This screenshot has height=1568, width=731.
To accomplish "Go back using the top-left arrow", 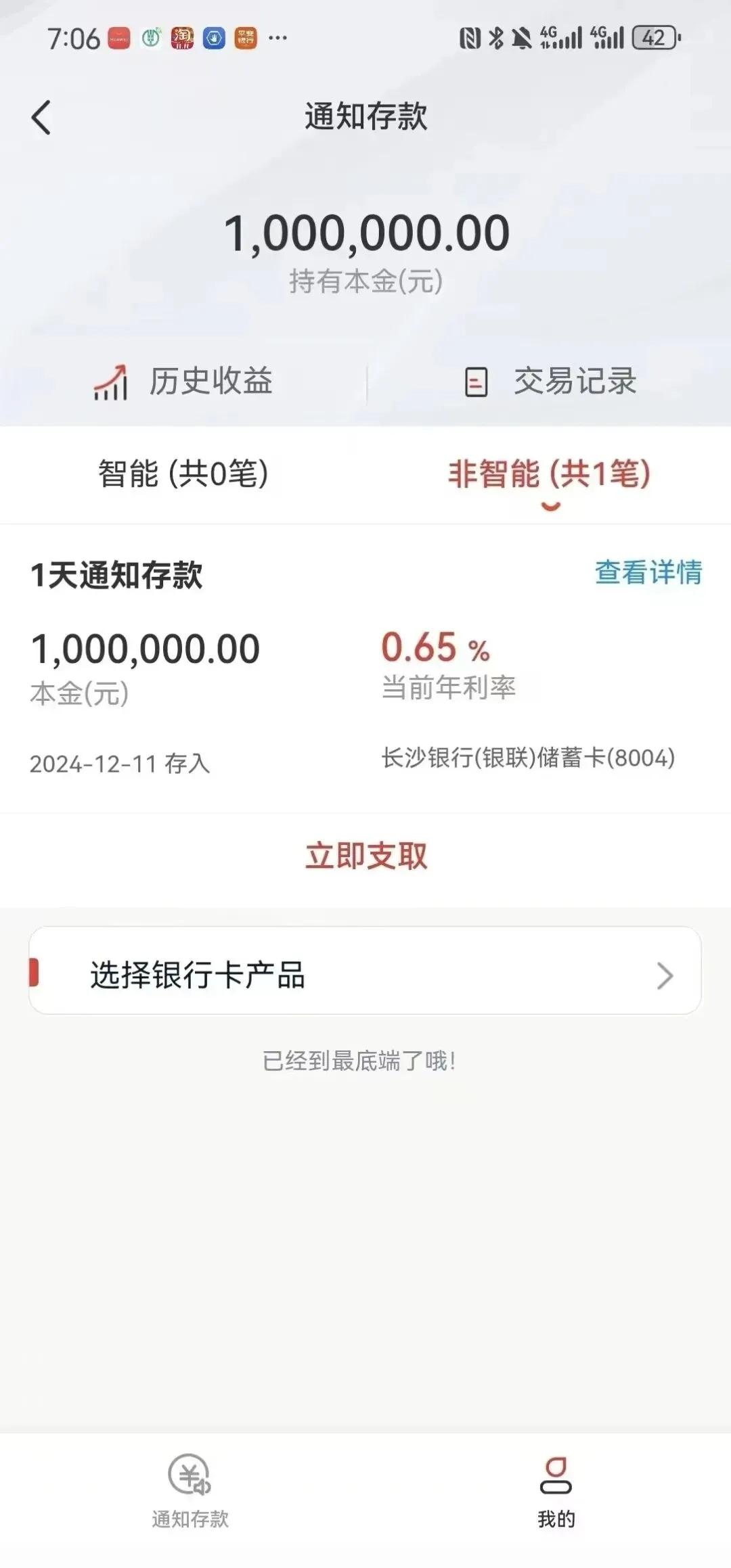I will coord(41,118).
